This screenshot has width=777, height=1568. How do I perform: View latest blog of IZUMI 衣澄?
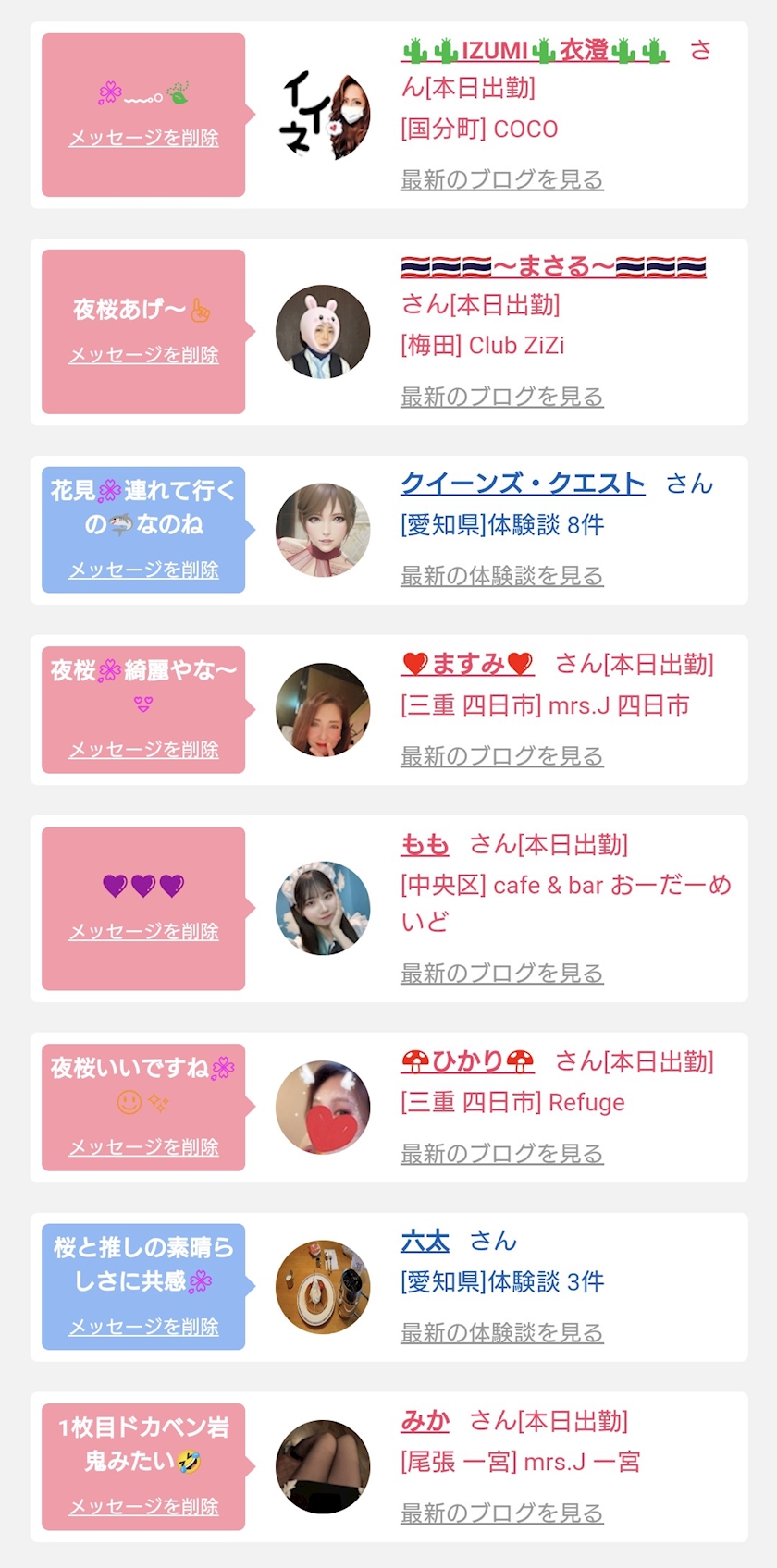point(501,179)
